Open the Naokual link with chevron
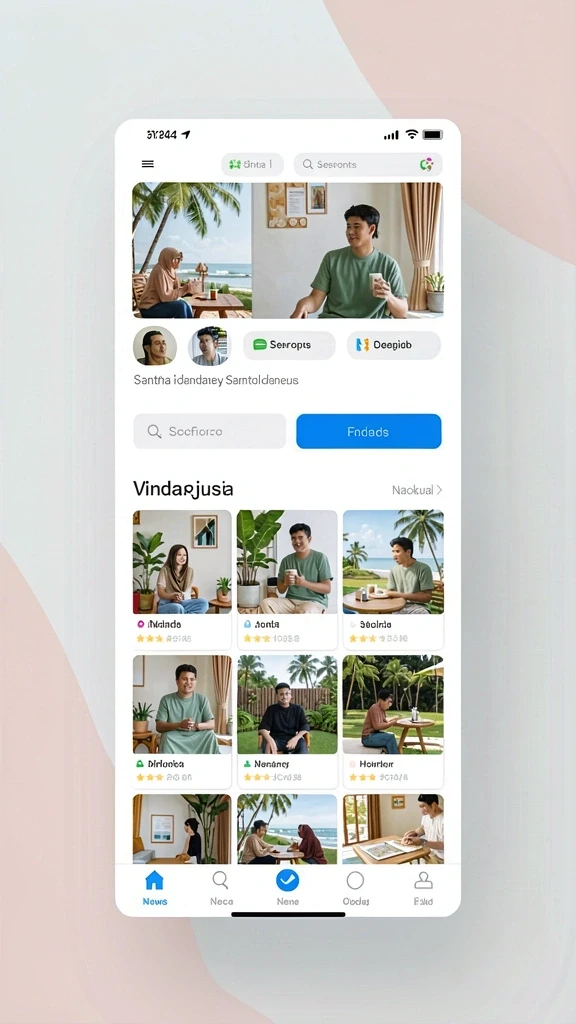The width and height of the screenshot is (576, 1024). 417,490
